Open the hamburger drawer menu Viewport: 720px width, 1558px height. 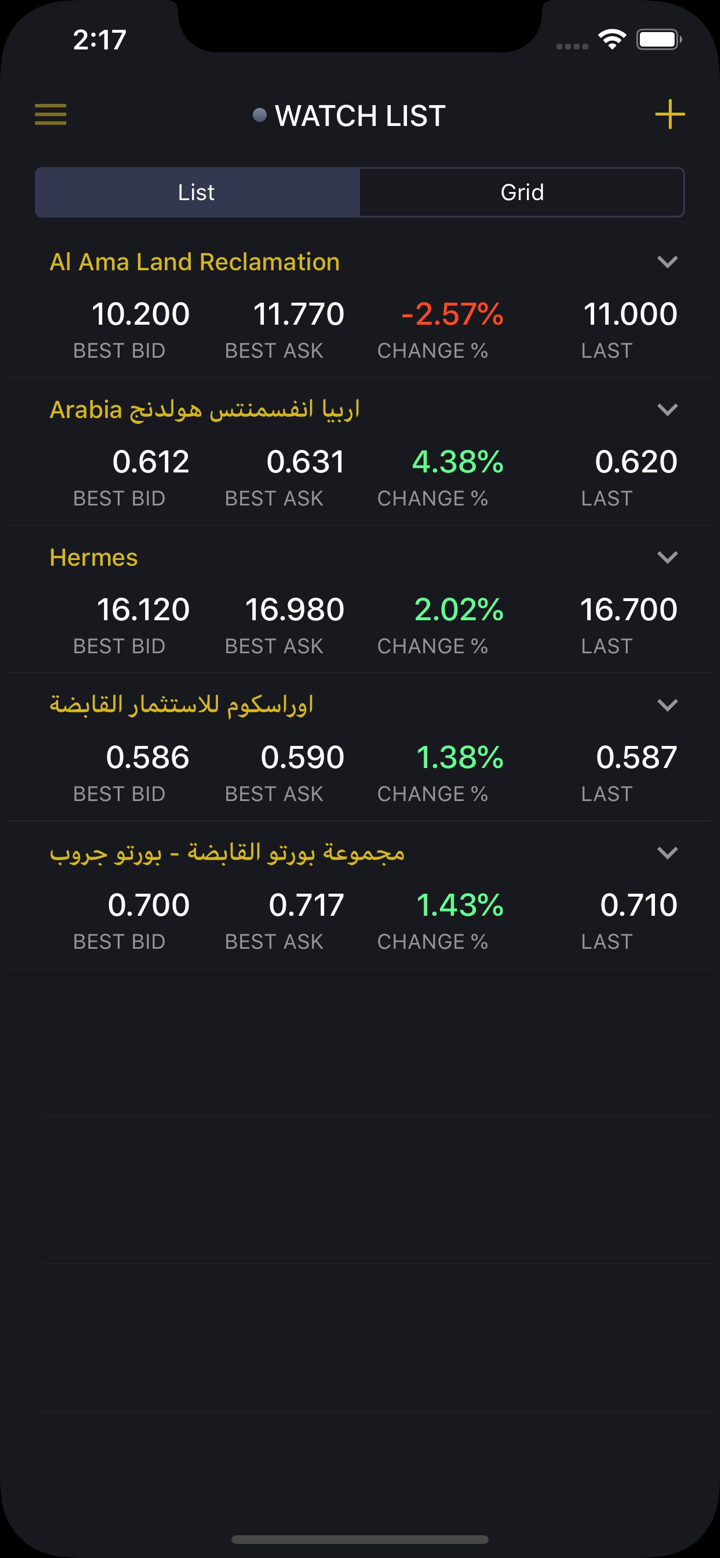[51, 115]
